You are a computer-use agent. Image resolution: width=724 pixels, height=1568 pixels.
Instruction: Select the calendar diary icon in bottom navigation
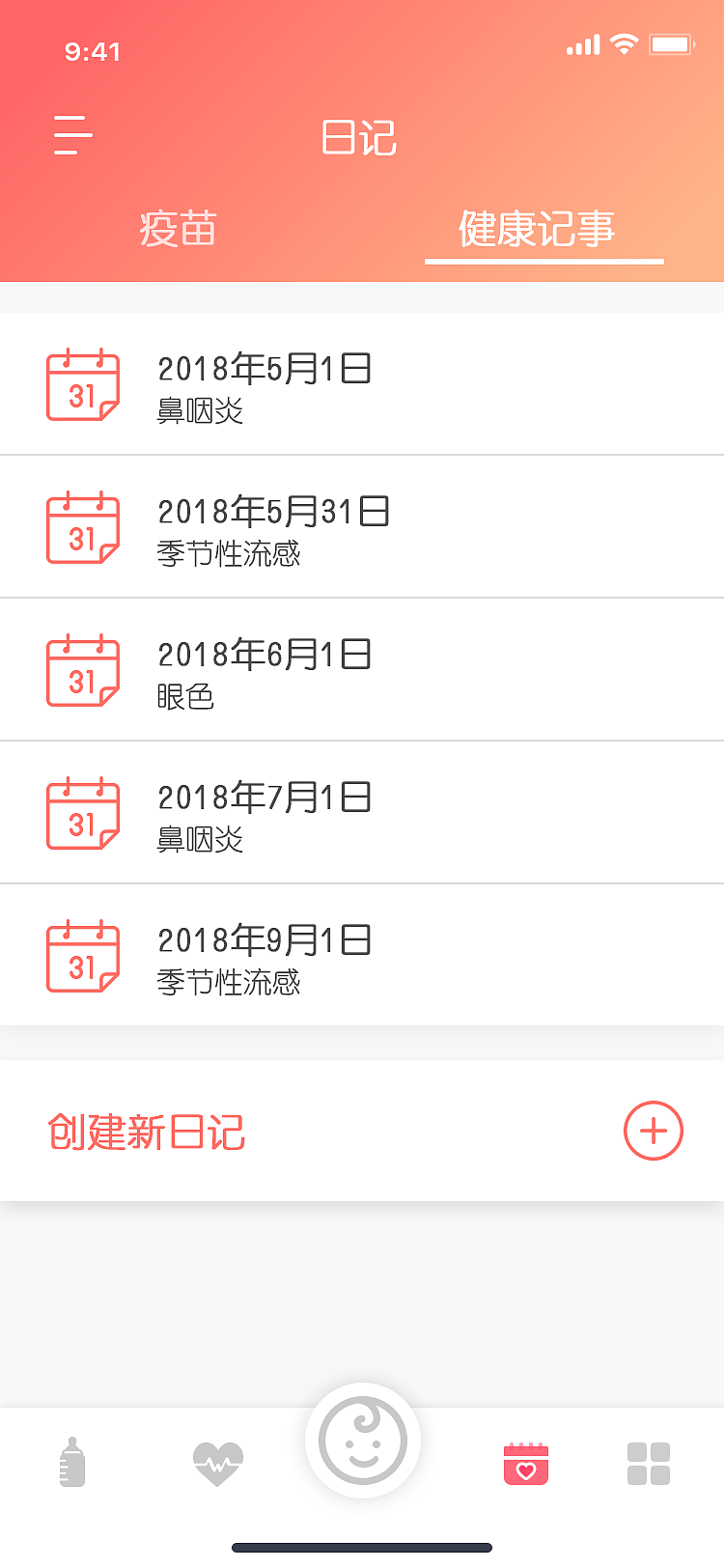[x=526, y=1463]
